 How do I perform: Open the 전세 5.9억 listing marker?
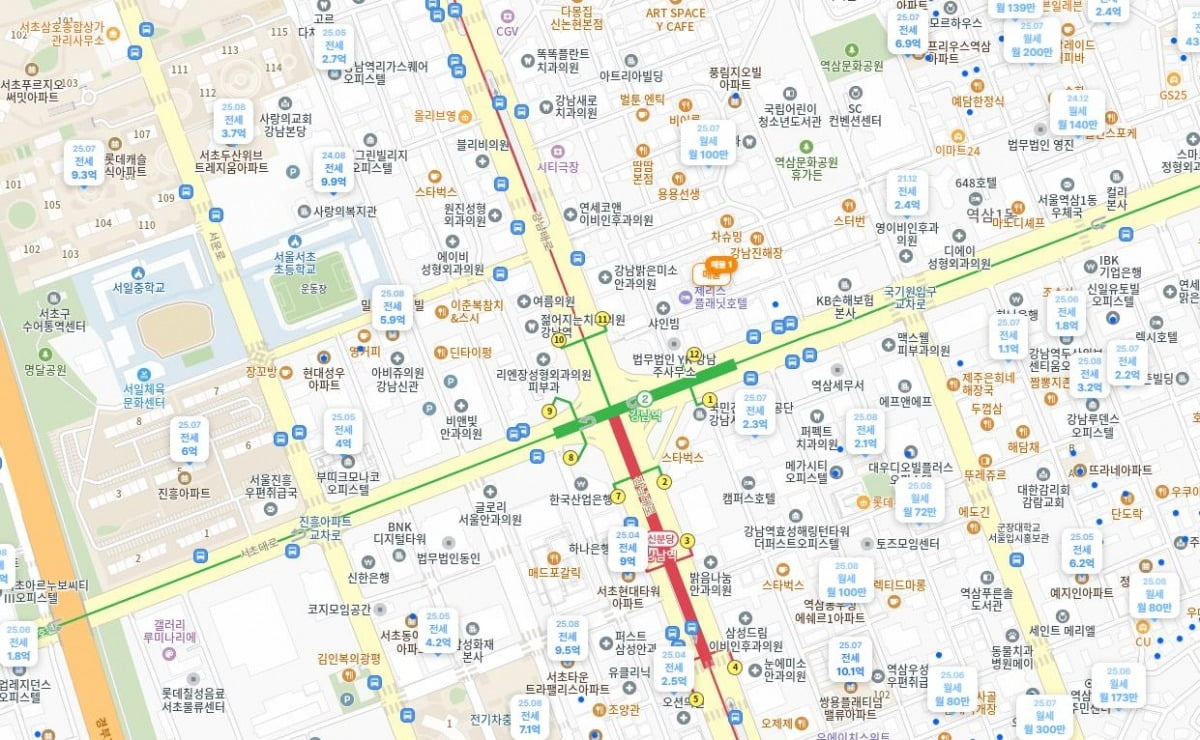pos(392,306)
